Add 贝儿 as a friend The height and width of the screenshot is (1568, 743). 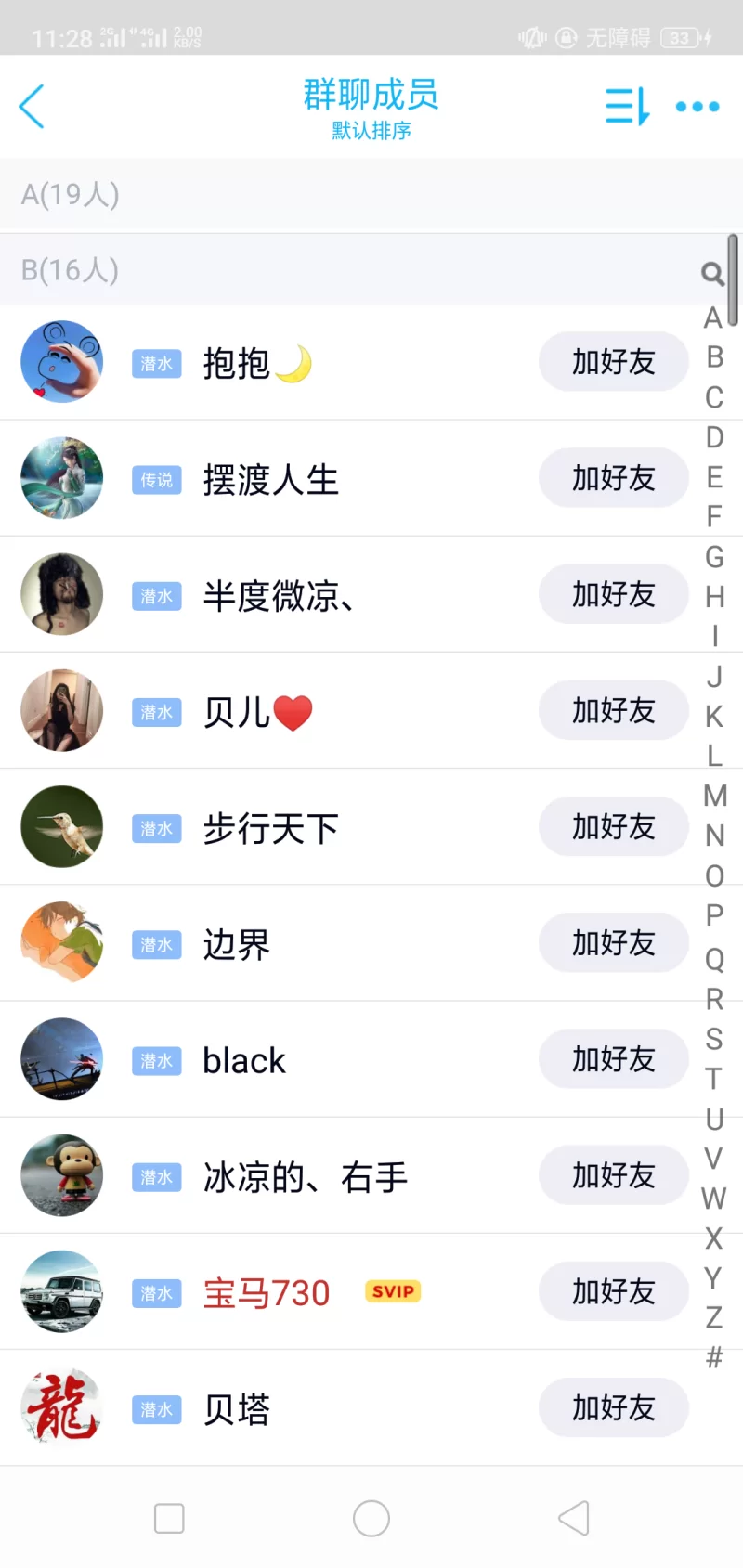pyautogui.click(x=613, y=710)
